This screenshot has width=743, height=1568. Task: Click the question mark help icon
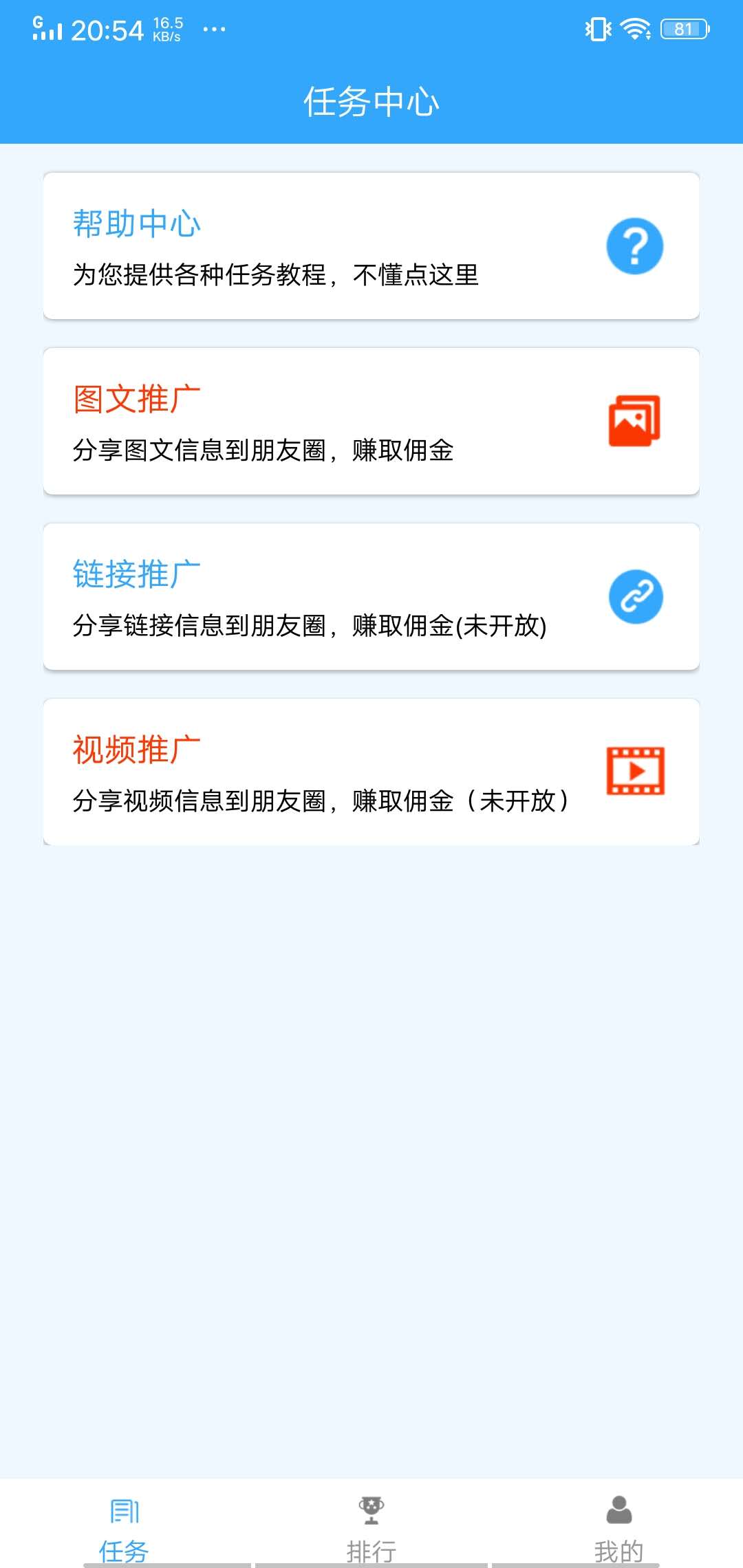pyautogui.click(x=634, y=246)
